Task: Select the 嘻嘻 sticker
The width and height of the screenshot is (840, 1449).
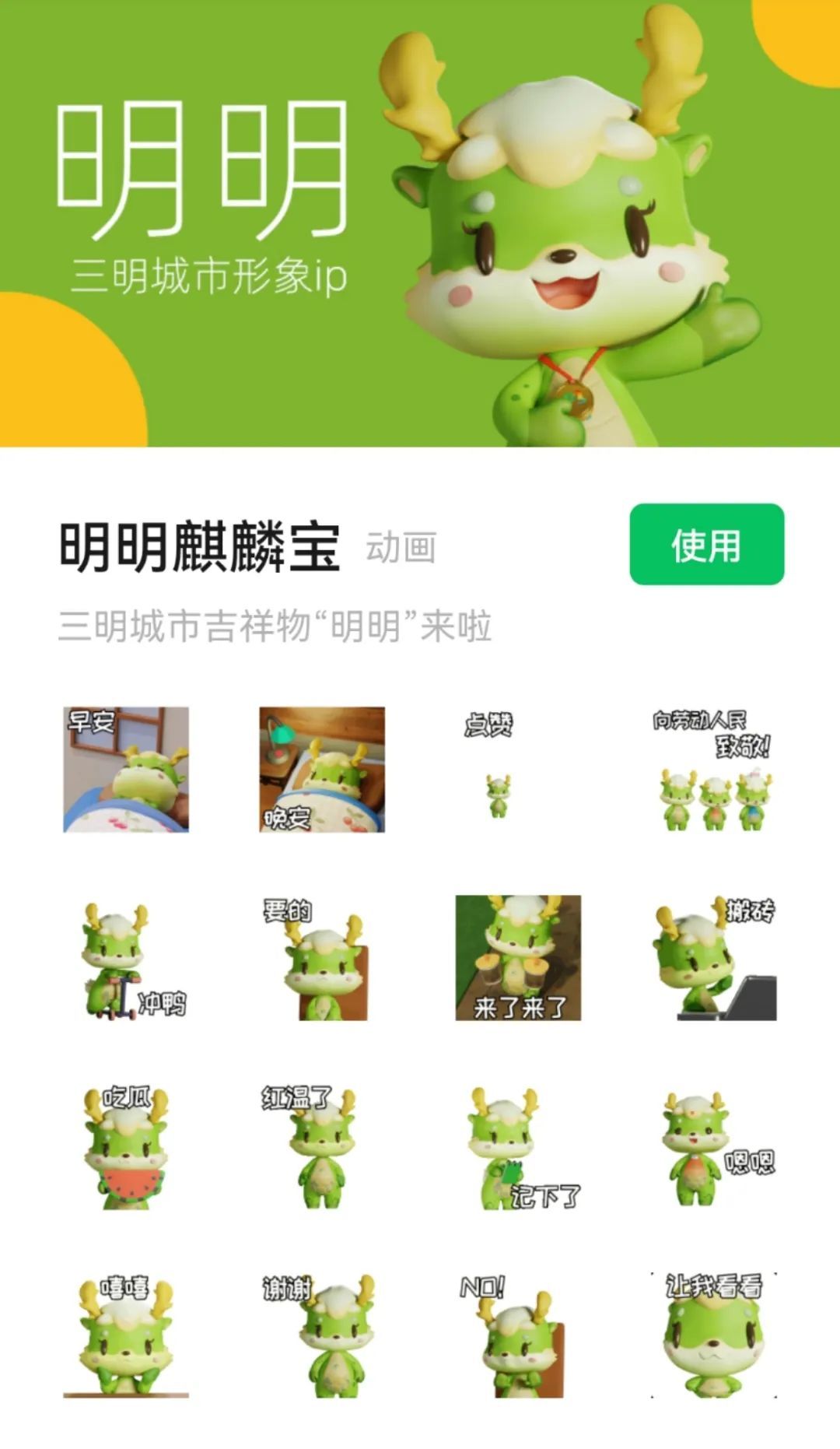Action: (x=126, y=1336)
